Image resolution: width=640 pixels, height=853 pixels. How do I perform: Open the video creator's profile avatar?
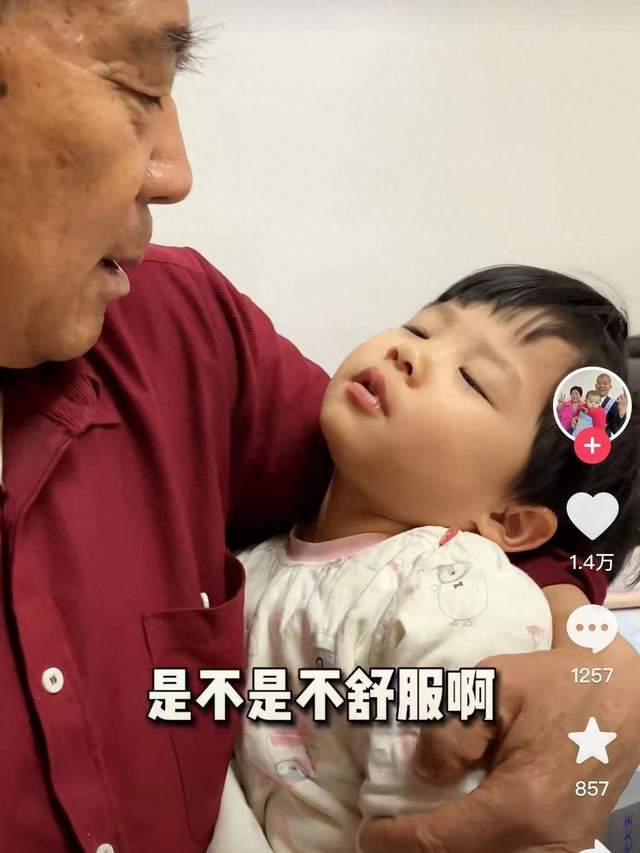592,401
